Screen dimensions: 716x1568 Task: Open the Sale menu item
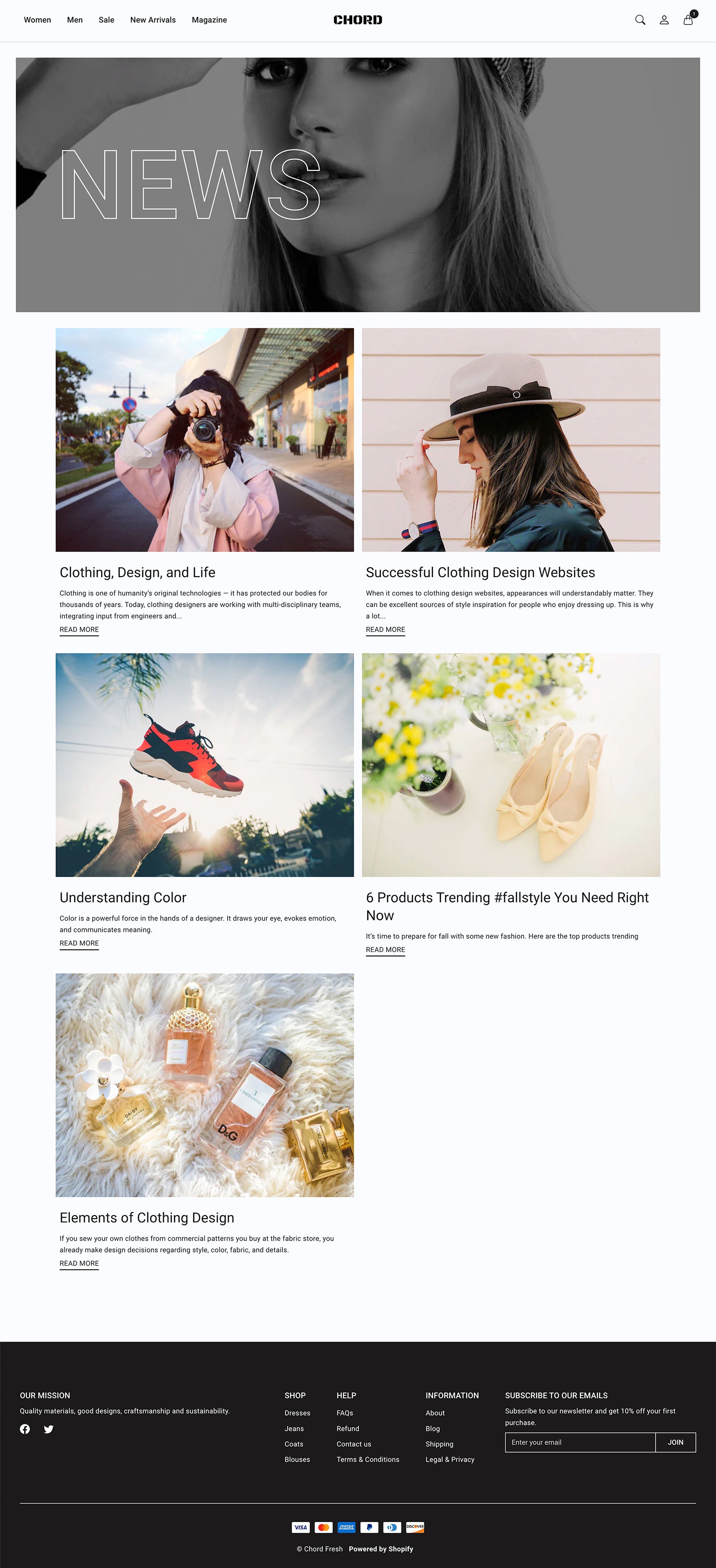tap(106, 20)
